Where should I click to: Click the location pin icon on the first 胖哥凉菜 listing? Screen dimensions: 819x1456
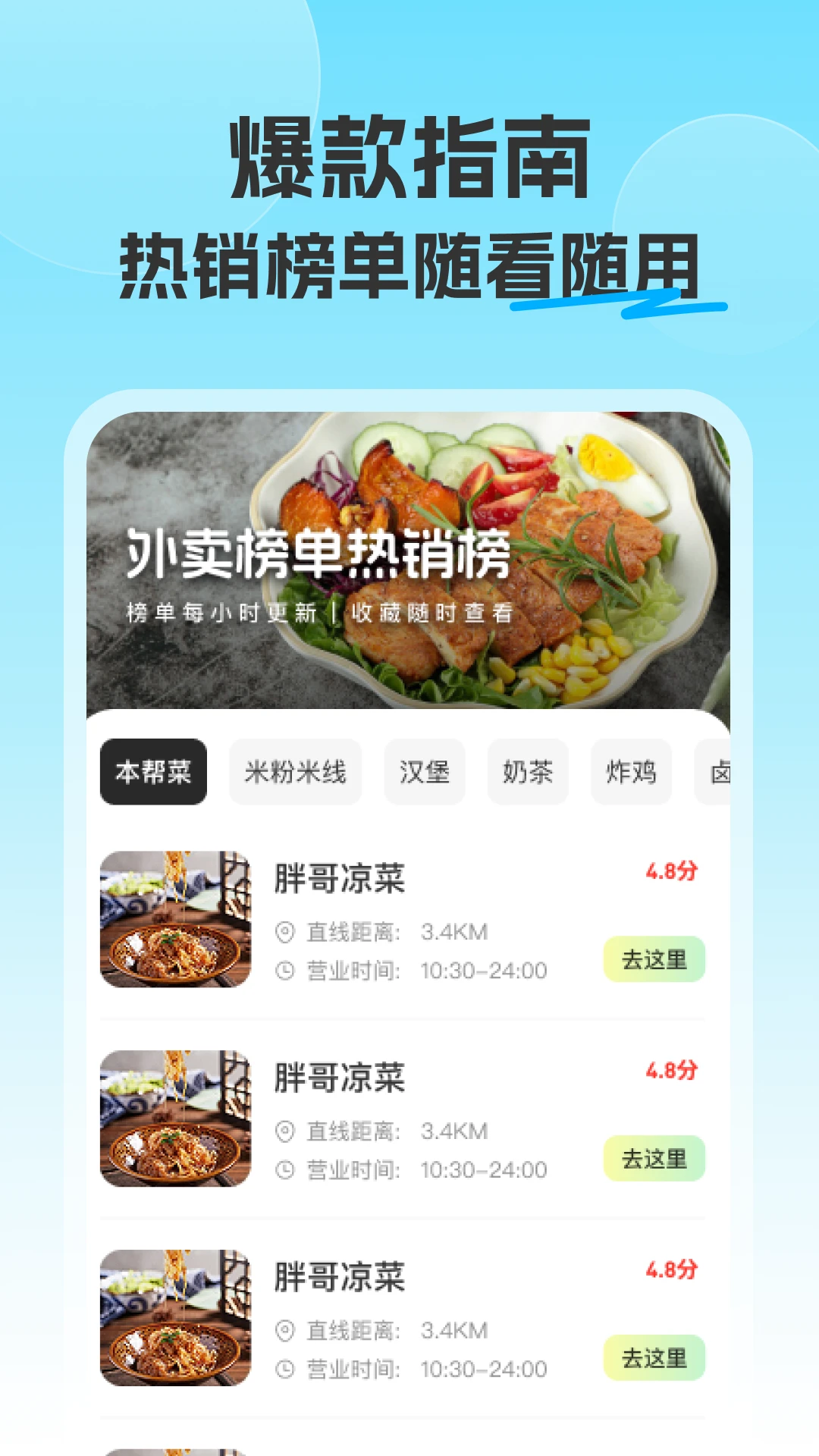point(287,934)
